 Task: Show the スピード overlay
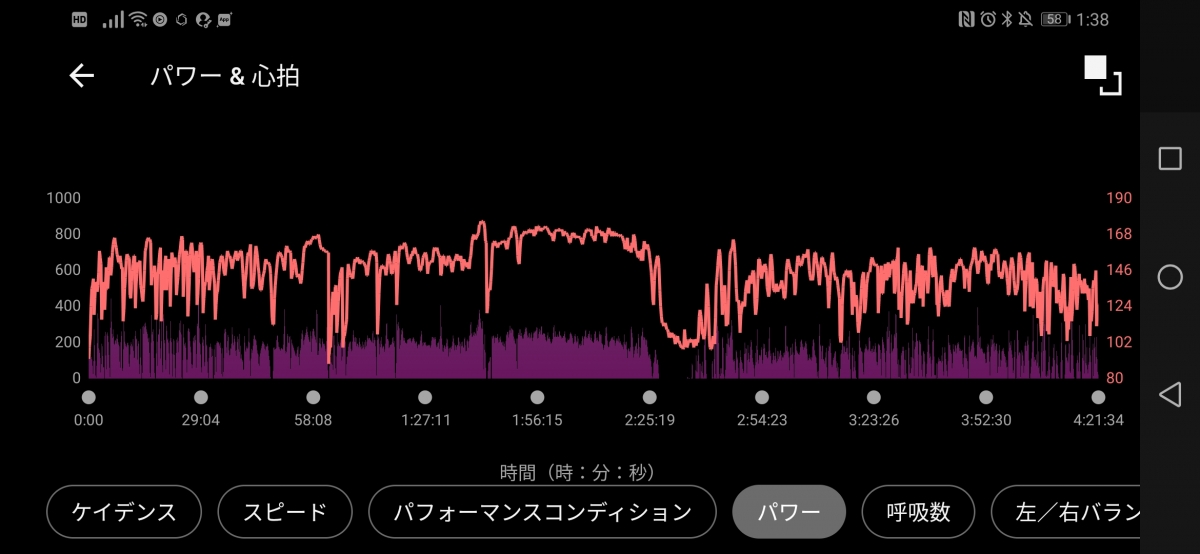click(x=285, y=512)
